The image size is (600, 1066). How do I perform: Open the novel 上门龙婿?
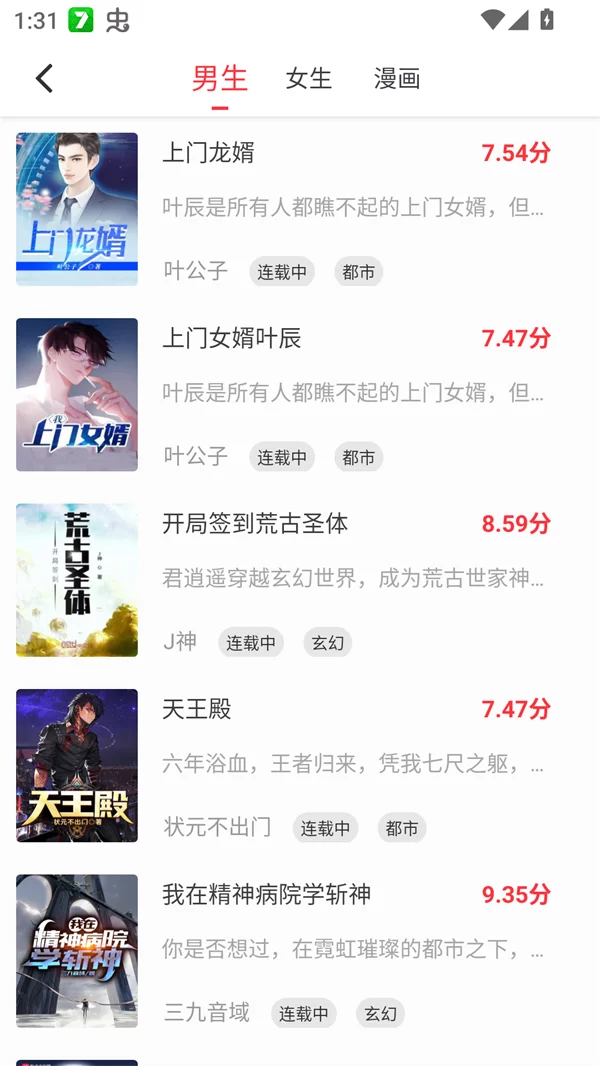tap(208, 153)
